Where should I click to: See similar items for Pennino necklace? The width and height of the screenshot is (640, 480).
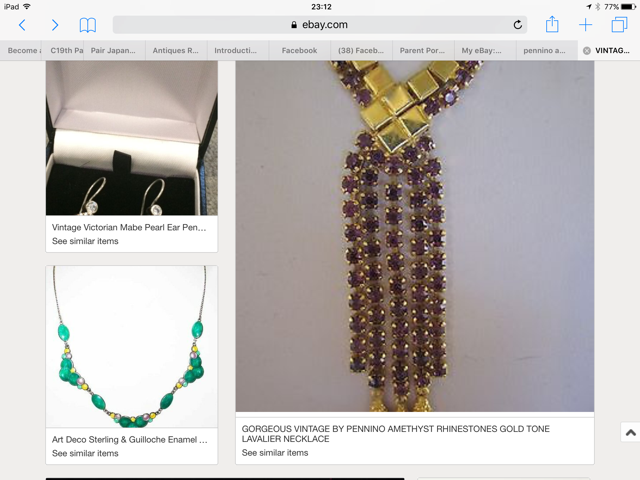point(275,453)
